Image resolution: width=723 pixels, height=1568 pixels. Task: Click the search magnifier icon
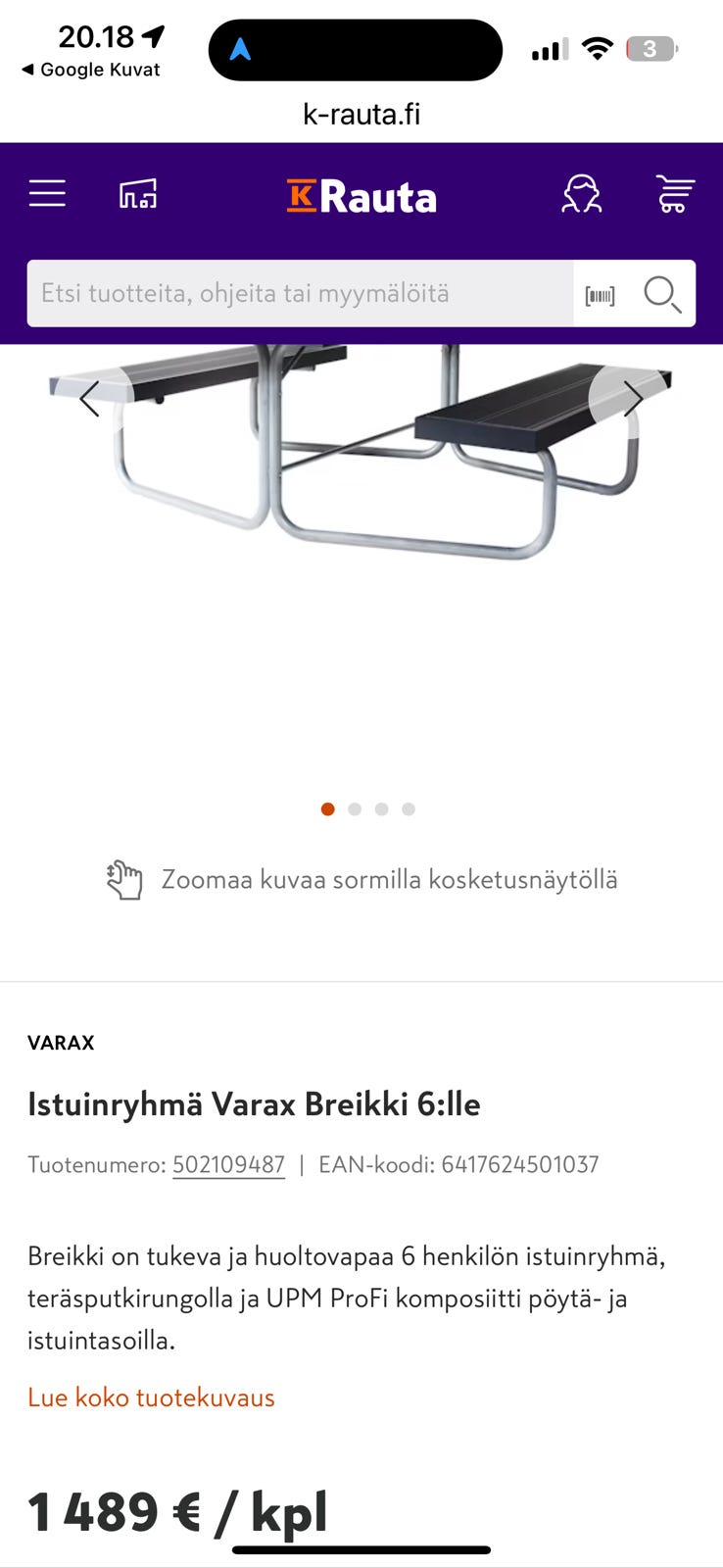tap(662, 294)
